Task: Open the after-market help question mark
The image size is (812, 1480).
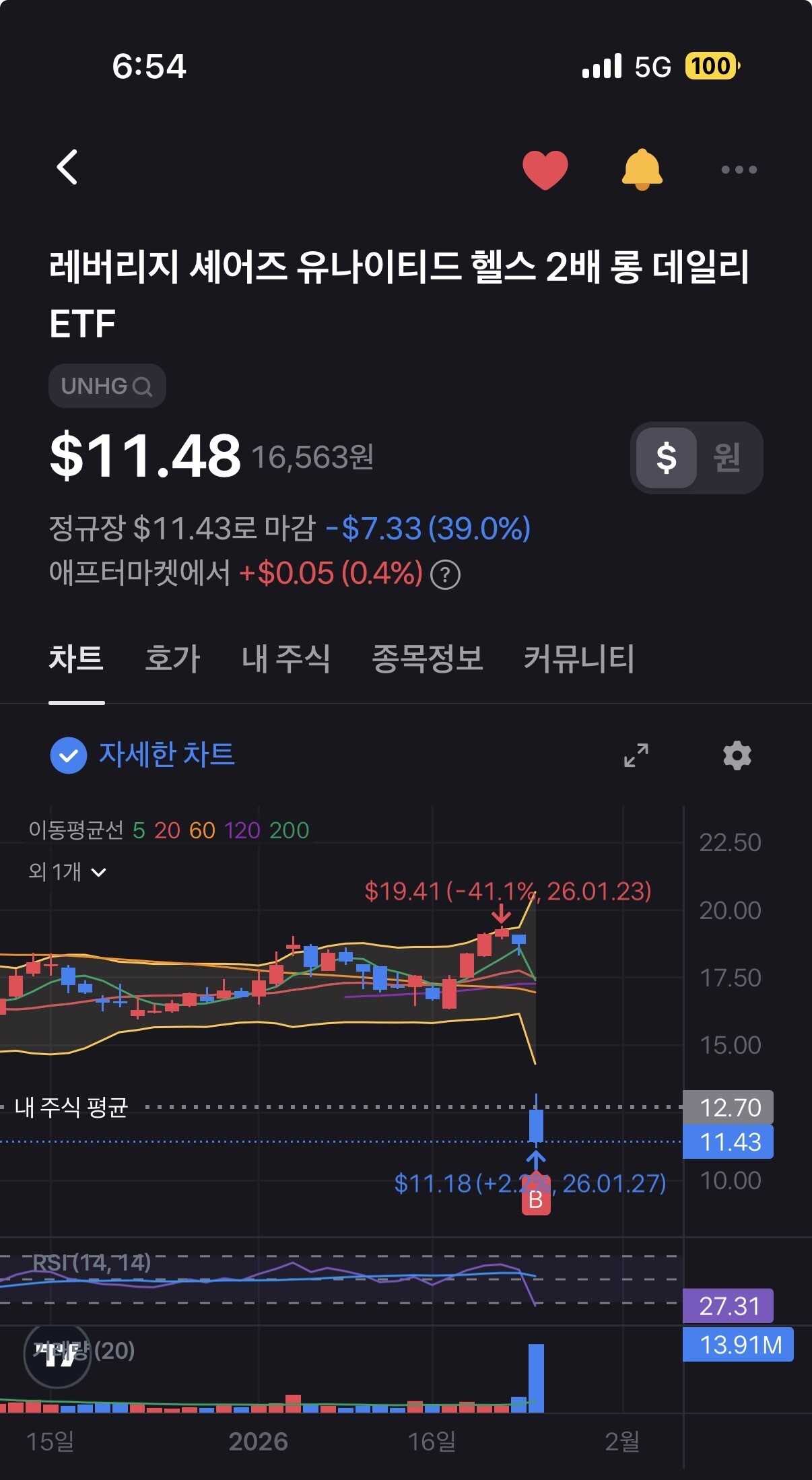Action: tap(445, 575)
